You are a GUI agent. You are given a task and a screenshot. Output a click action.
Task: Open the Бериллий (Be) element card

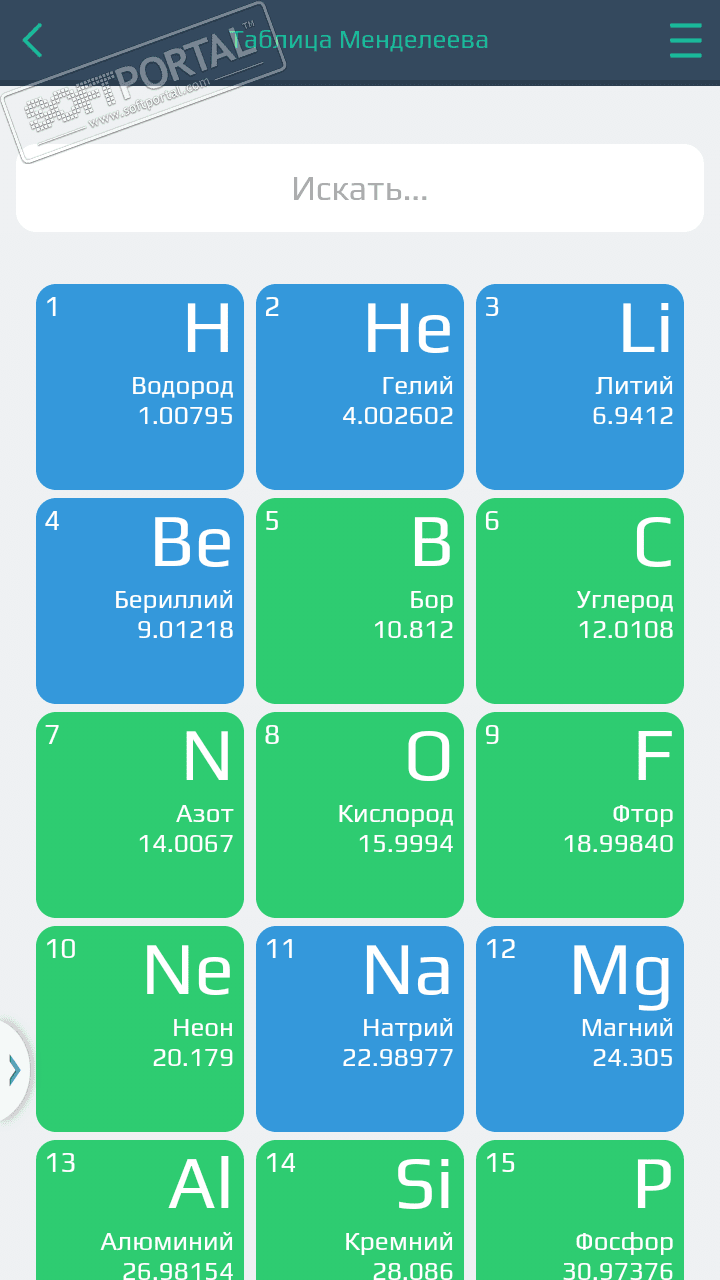pyautogui.click(x=140, y=601)
